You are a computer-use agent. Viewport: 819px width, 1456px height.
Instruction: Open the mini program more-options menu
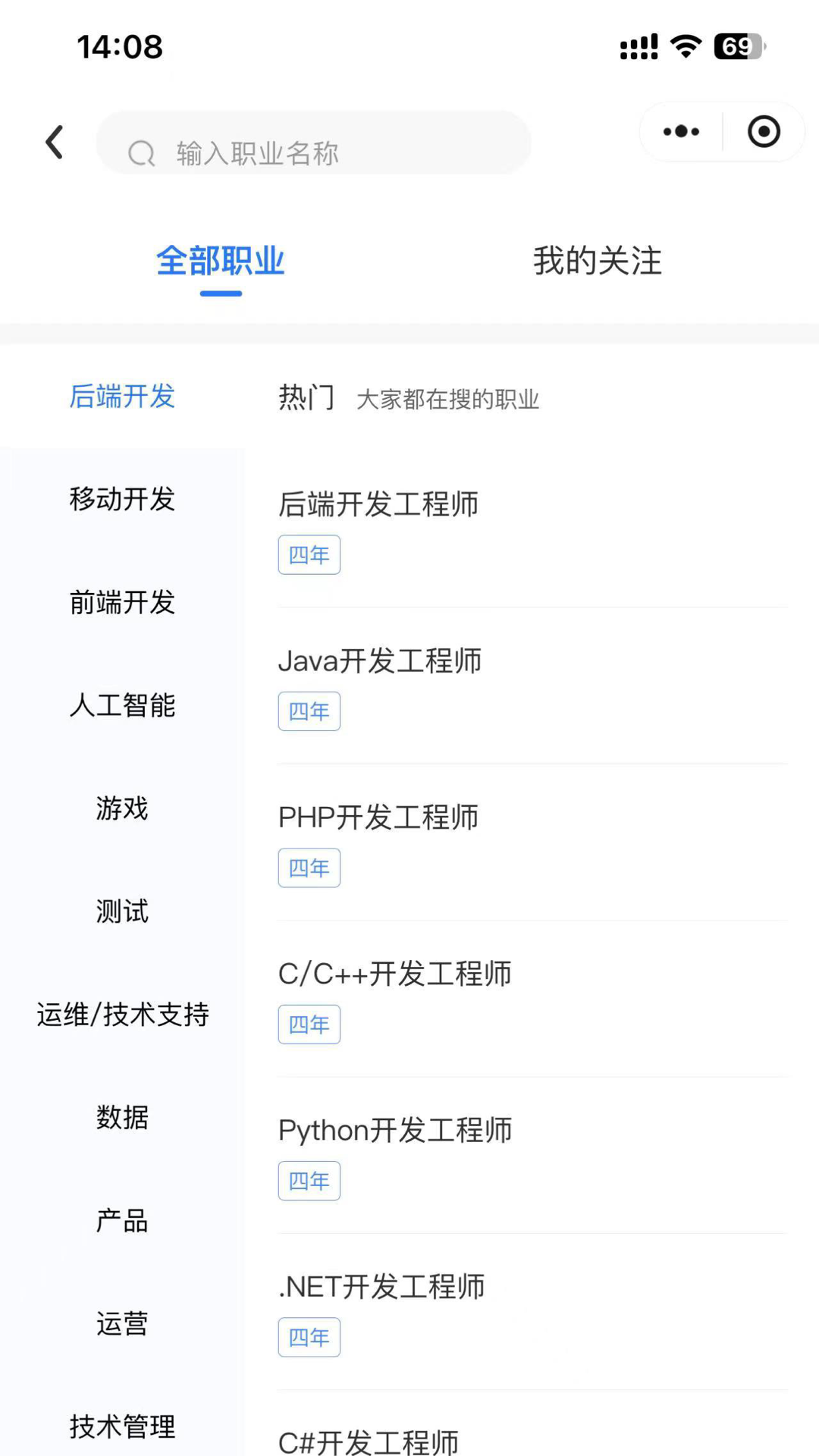(681, 132)
